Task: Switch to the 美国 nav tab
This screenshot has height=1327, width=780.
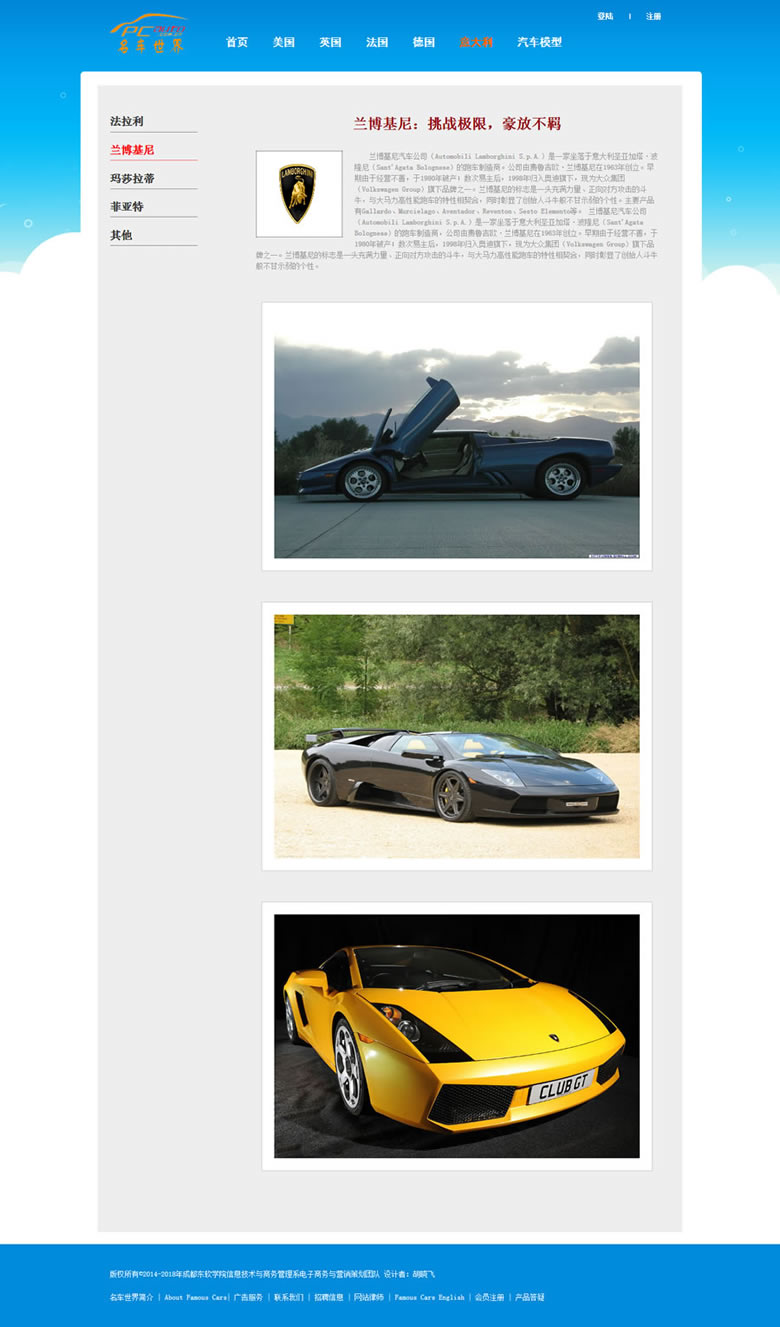Action: pos(283,42)
